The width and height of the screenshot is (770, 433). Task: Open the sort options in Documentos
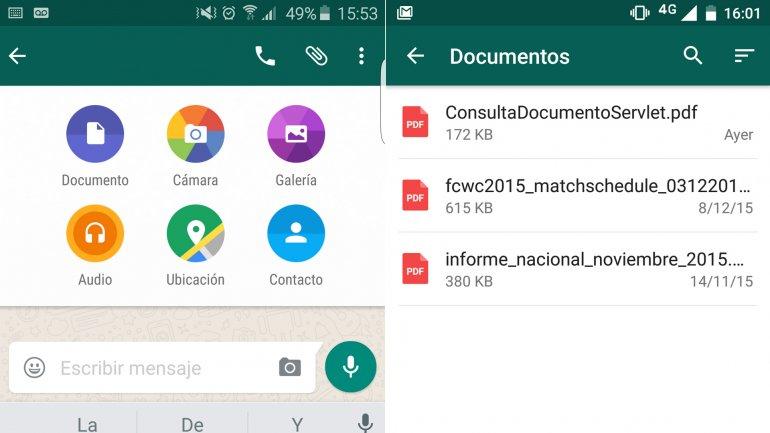[x=743, y=56]
